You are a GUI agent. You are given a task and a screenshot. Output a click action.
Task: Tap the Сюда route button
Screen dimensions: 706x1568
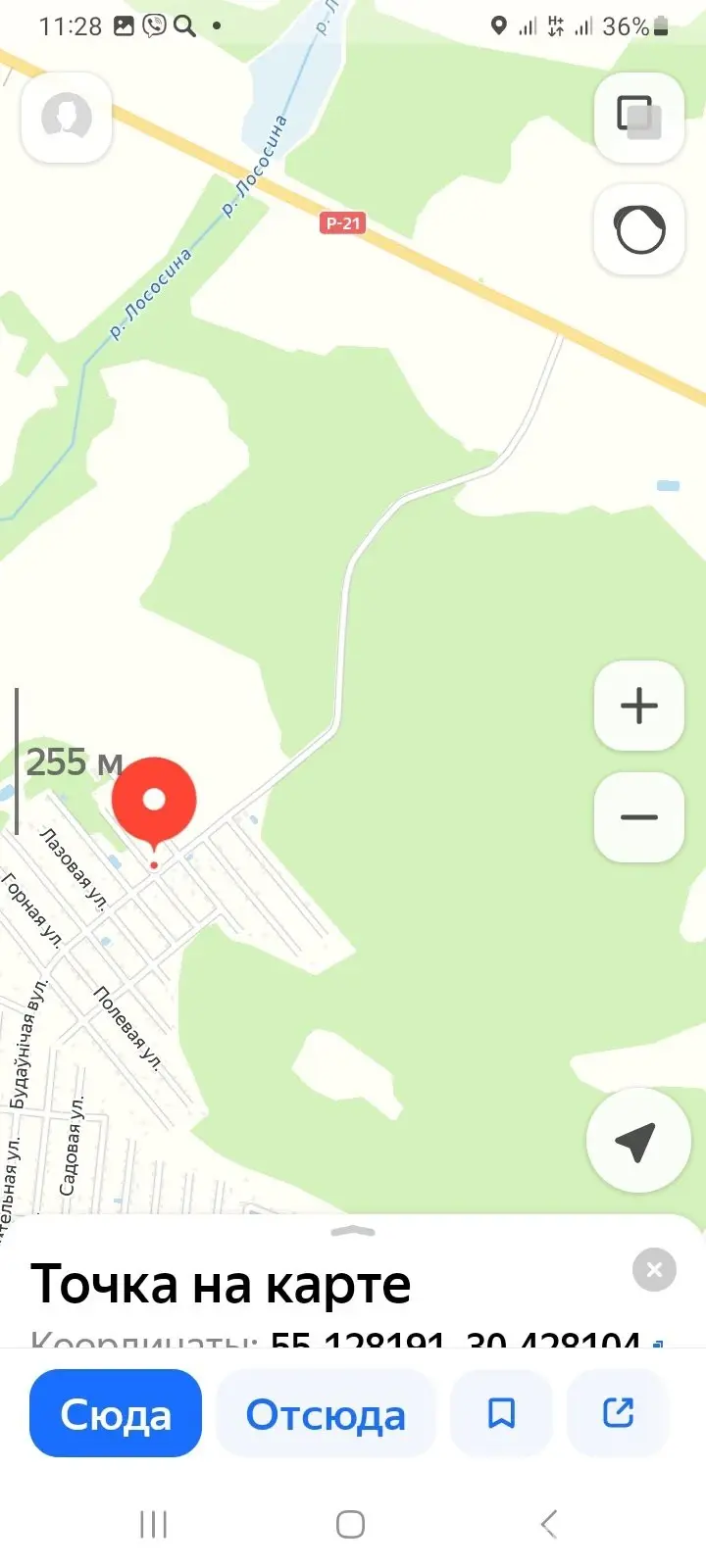click(x=115, y=1412)
